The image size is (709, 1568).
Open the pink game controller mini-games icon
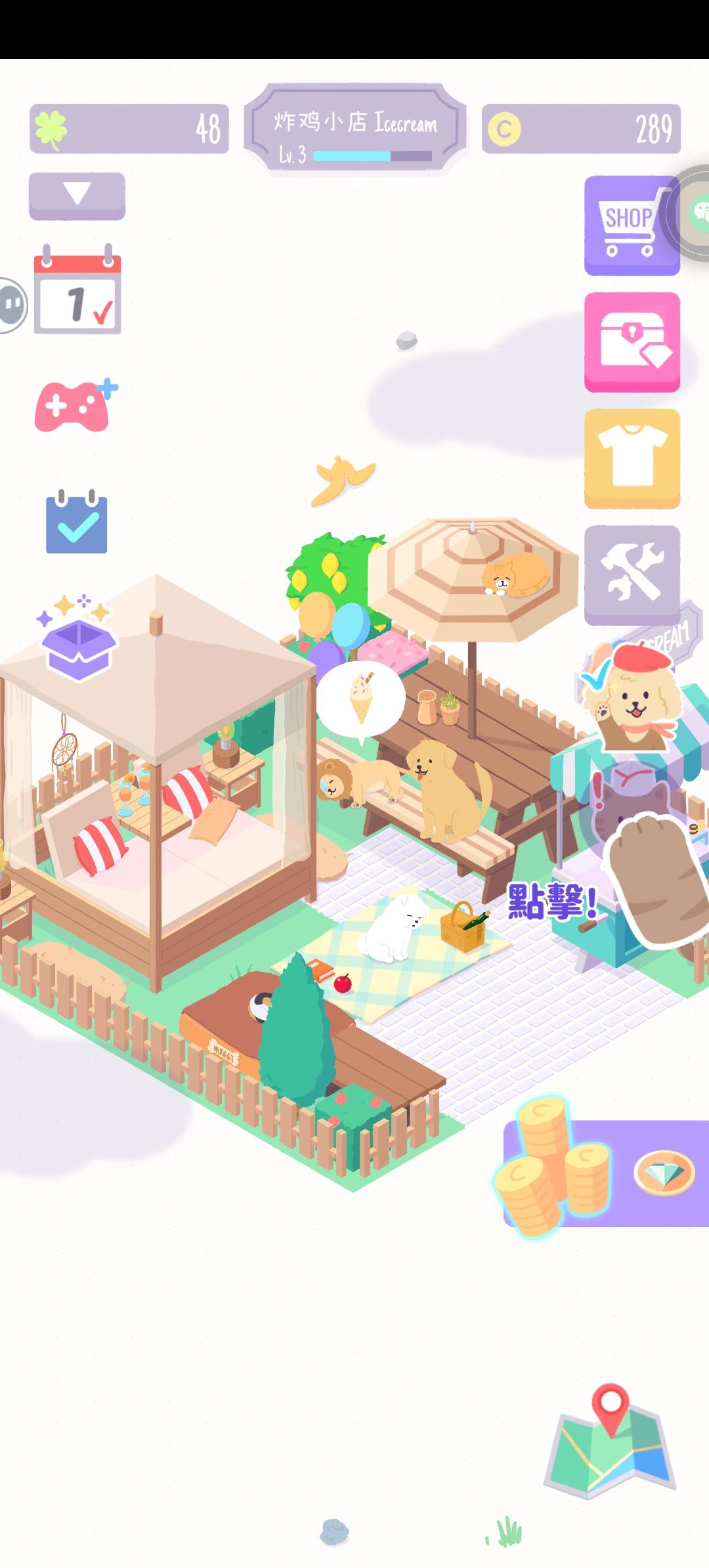[77, 406]
